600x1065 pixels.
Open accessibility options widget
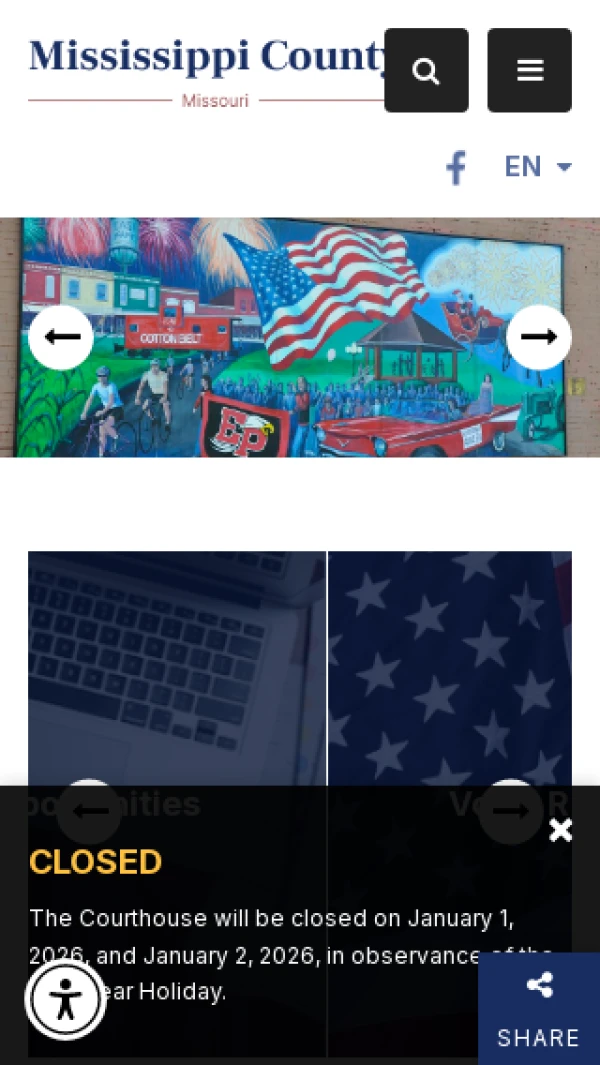pos(66,999)
